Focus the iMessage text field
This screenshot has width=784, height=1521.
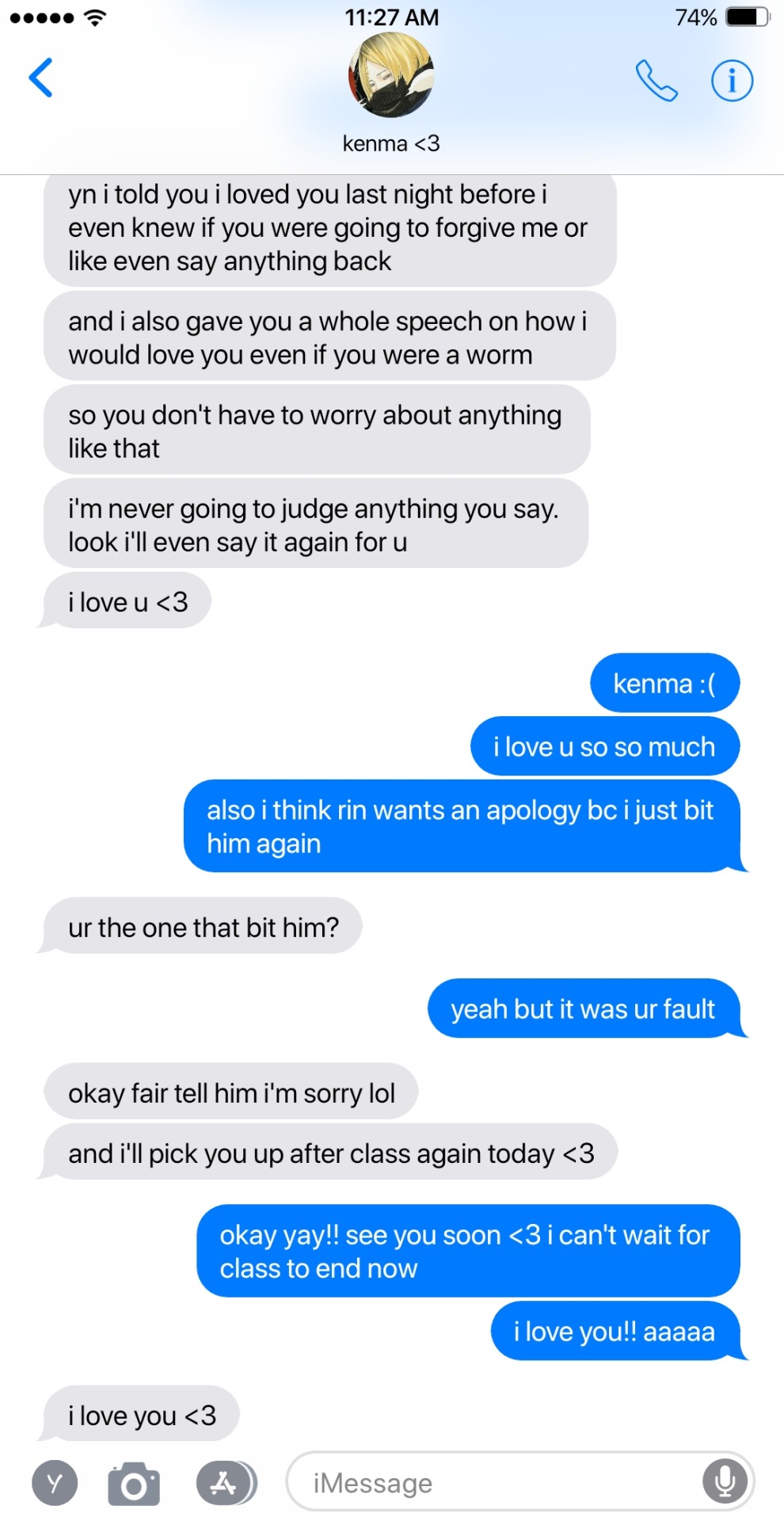coord(491,1483)
